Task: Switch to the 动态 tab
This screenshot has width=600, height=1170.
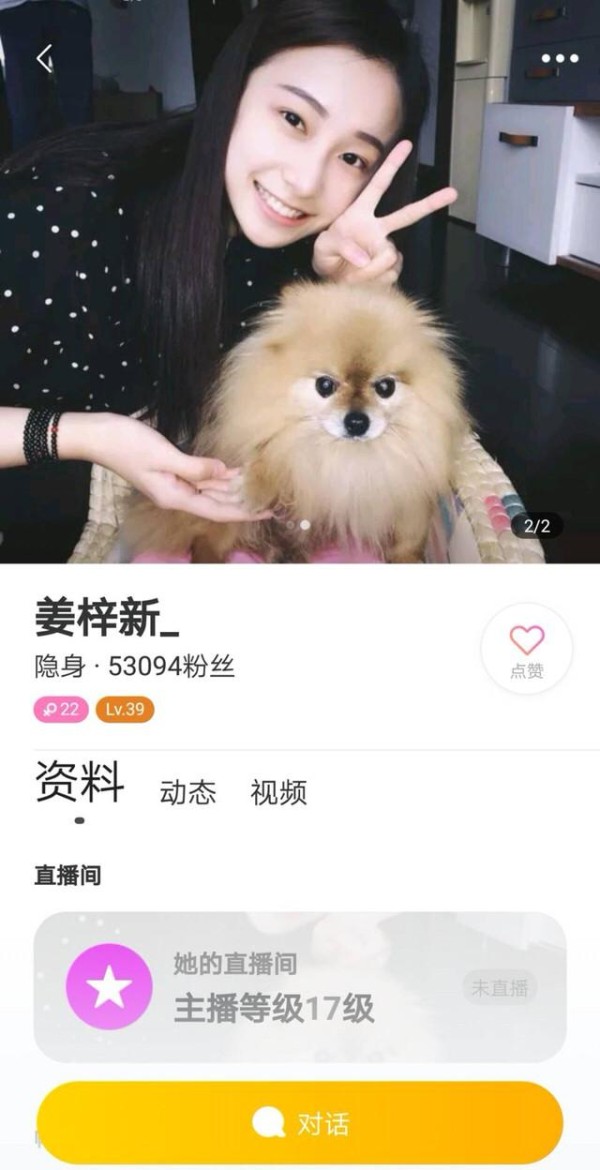Action: click(x=188, y=792)
